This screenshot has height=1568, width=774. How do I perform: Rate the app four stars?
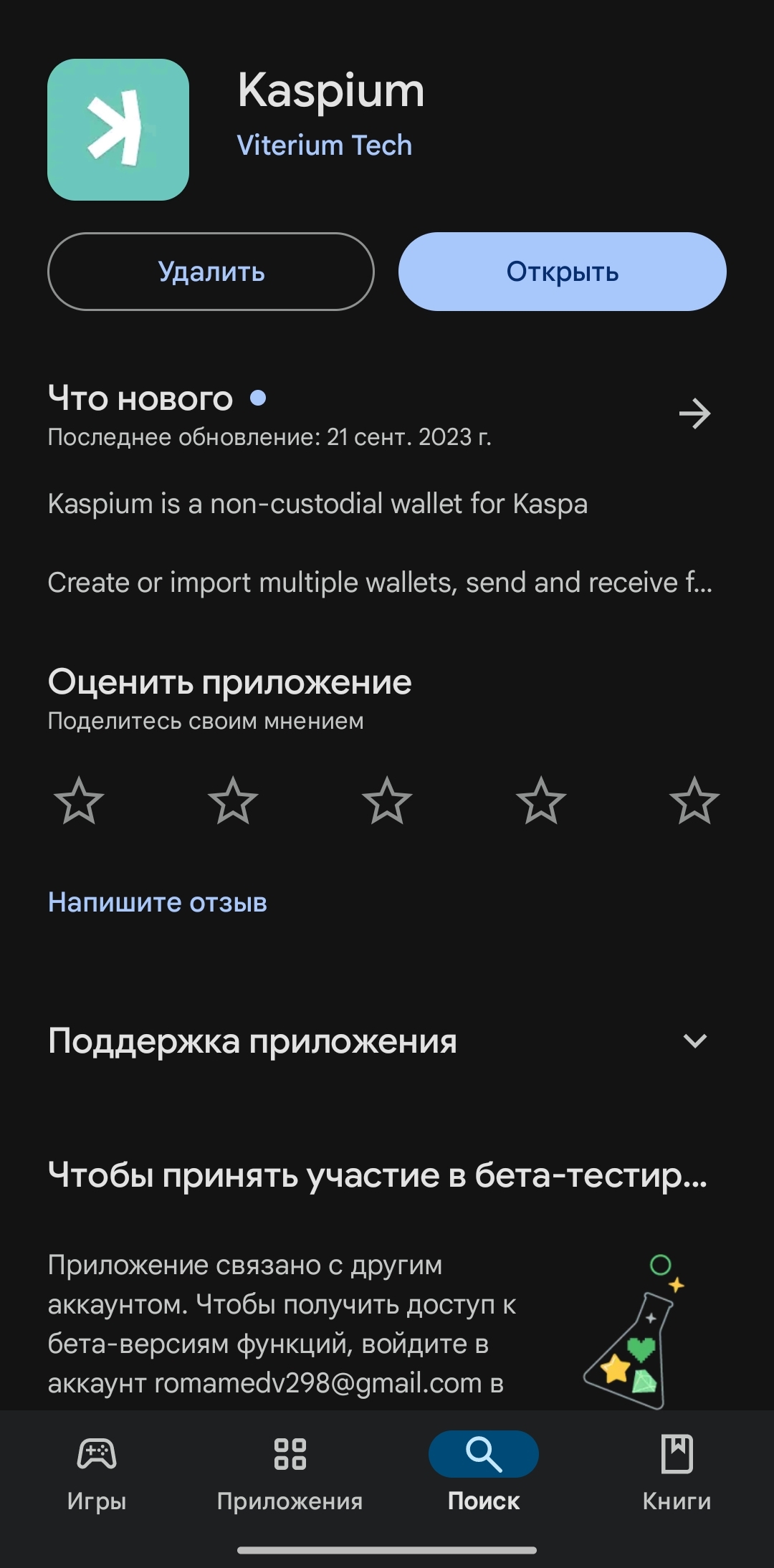click(x=541, y=800)
